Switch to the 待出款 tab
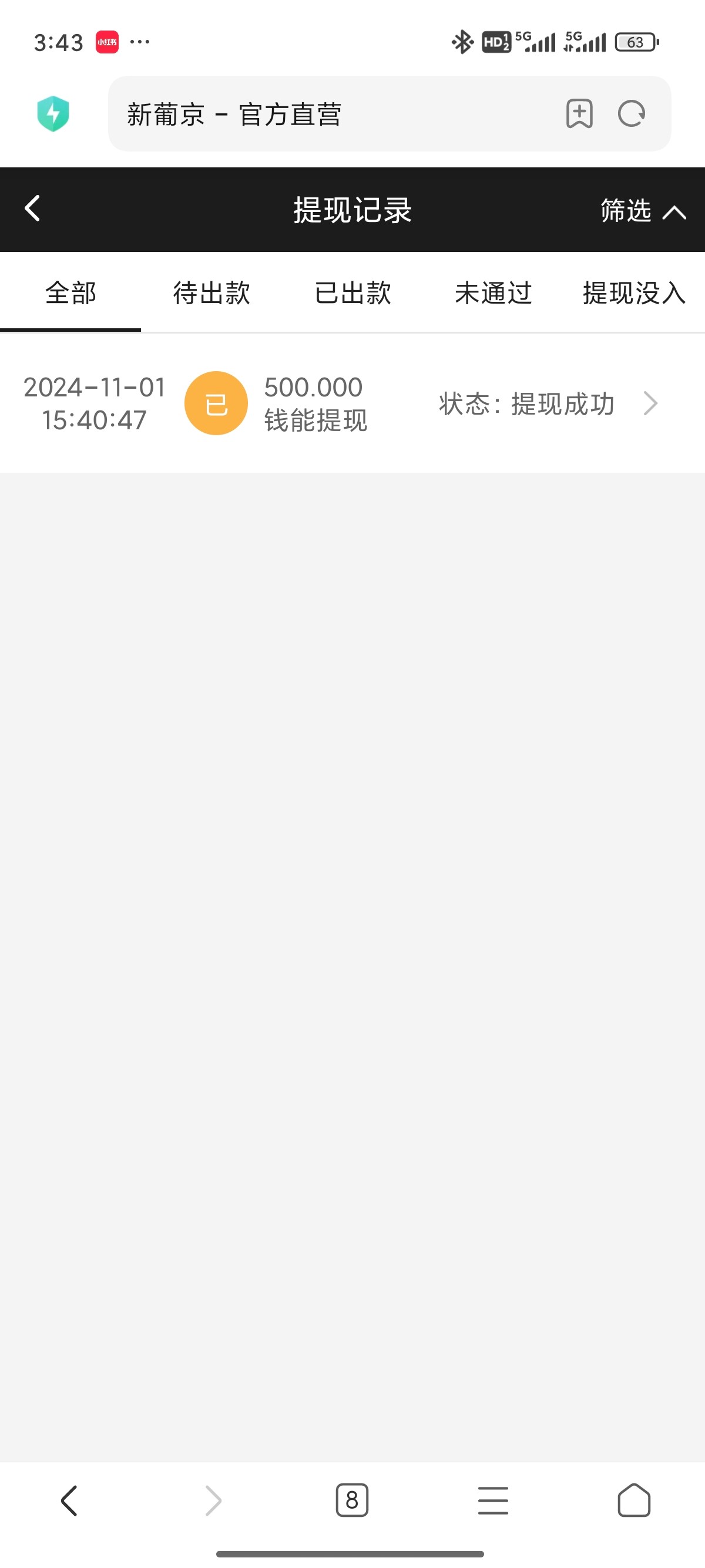 click(x=211, y=293)
